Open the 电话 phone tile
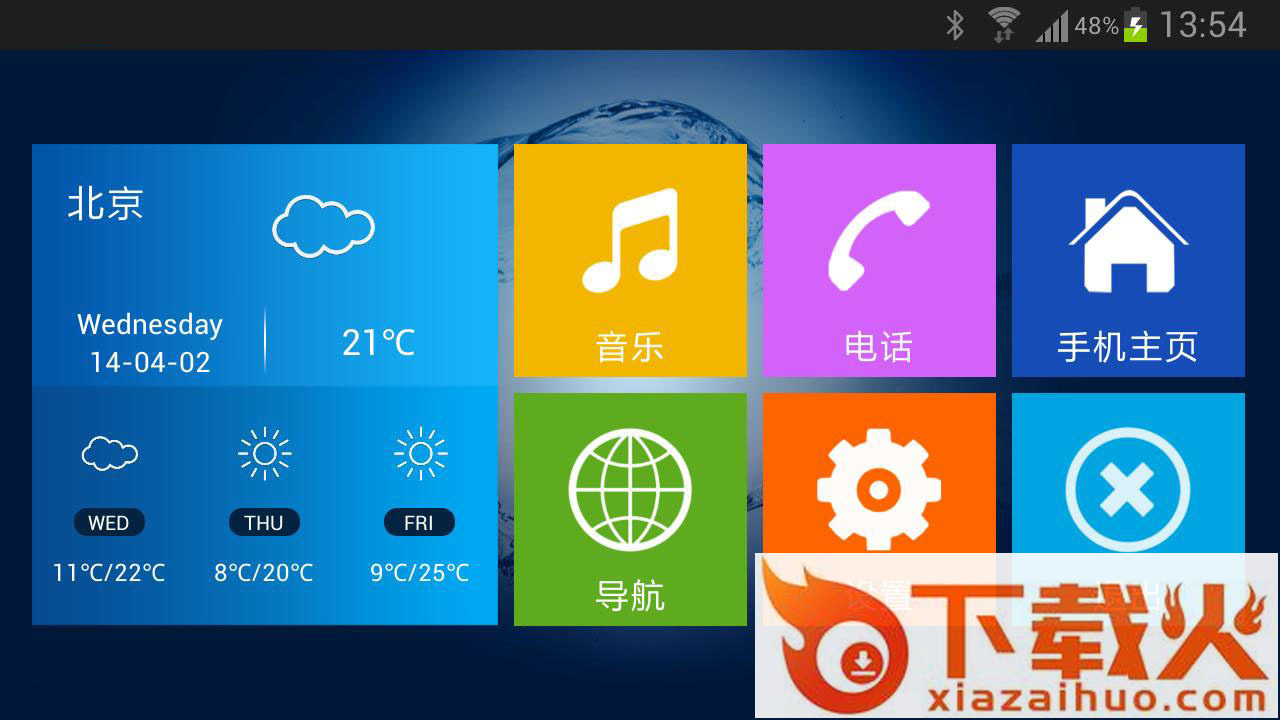The width and height of the screenshot is (1280, 720). click(x=879, y=260)
